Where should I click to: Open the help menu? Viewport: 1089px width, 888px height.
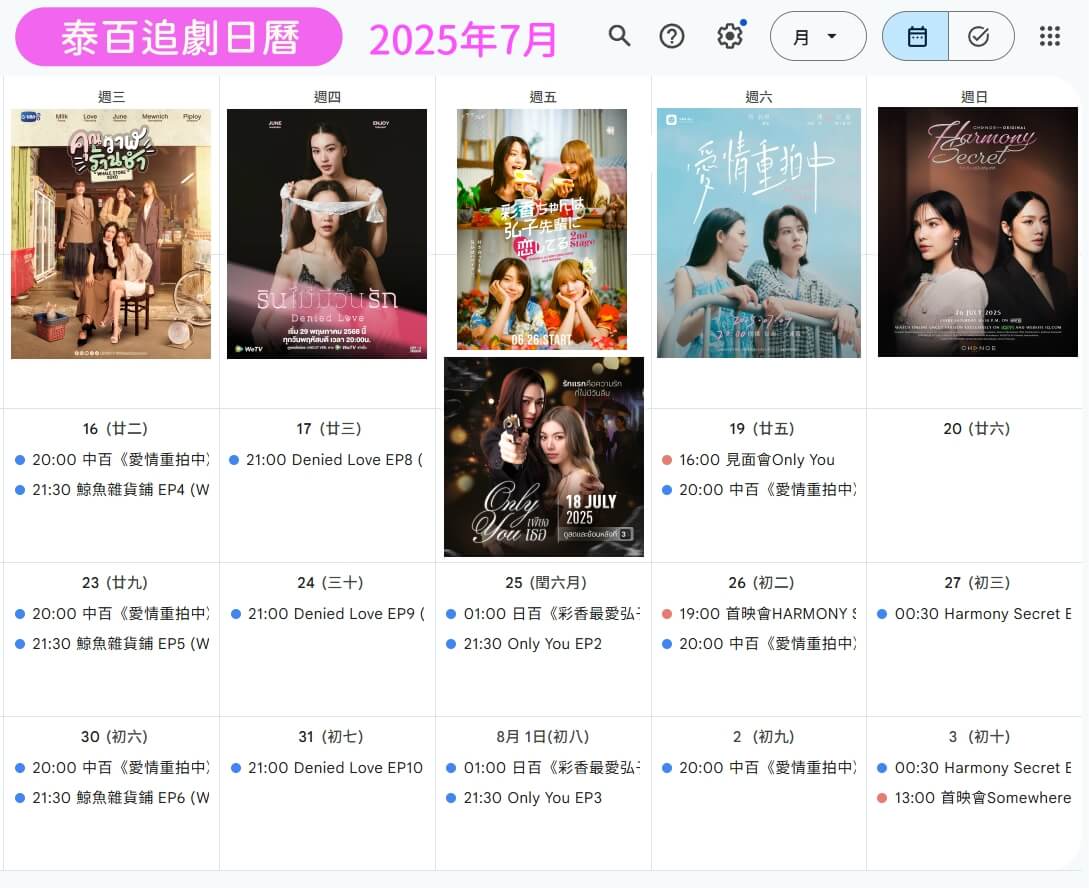pyautogui.click(x=672, y=37)
